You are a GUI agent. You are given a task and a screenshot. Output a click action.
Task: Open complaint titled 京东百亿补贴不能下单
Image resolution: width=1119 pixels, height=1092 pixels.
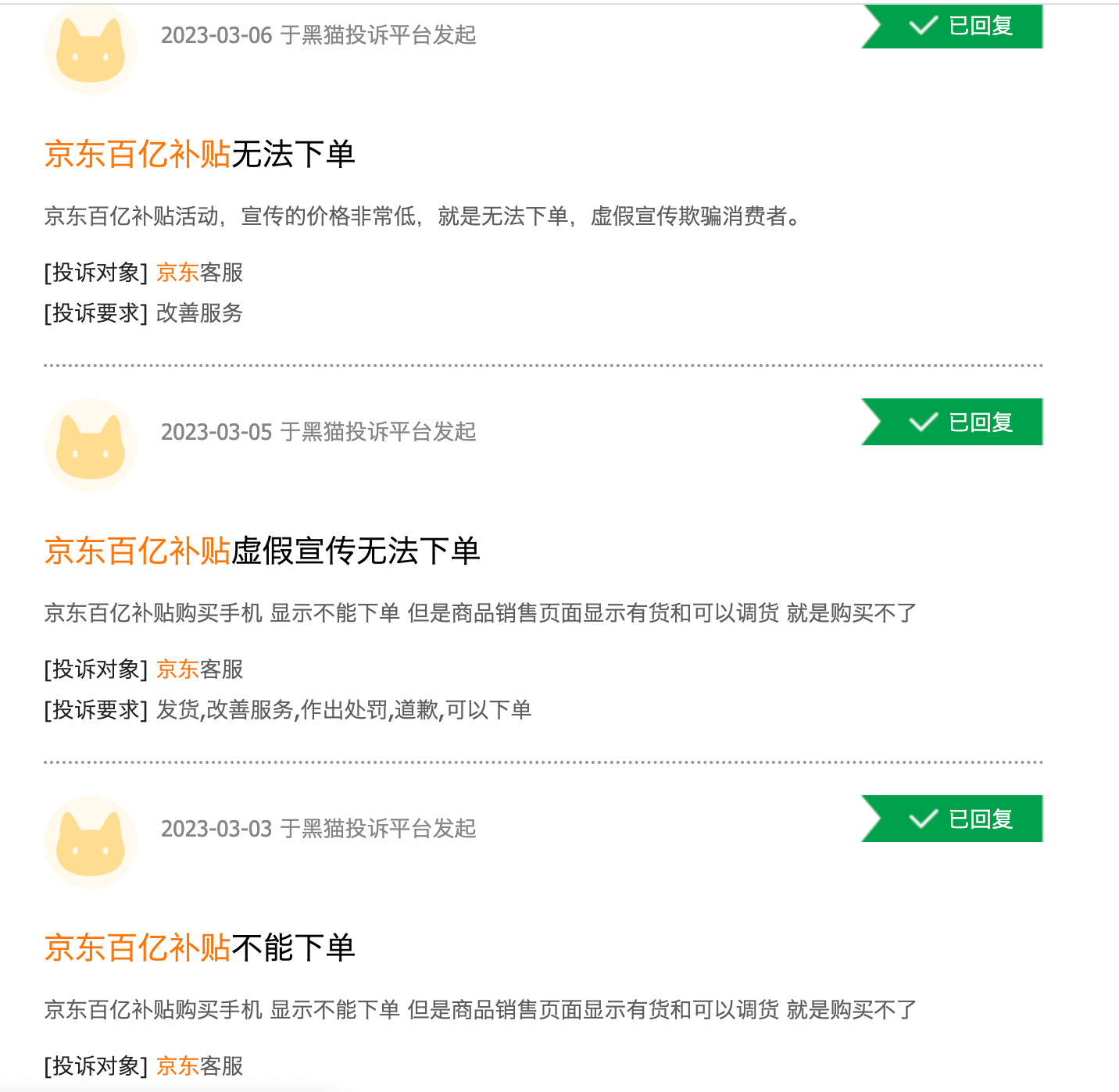[200, 947]
